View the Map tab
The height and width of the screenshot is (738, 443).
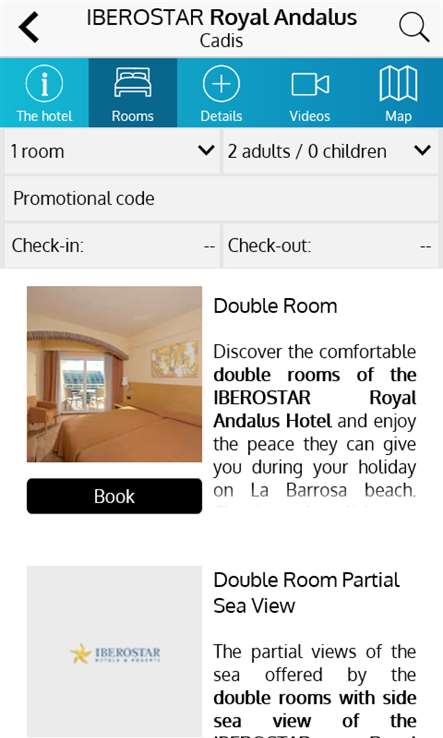(x=398, y=93)
